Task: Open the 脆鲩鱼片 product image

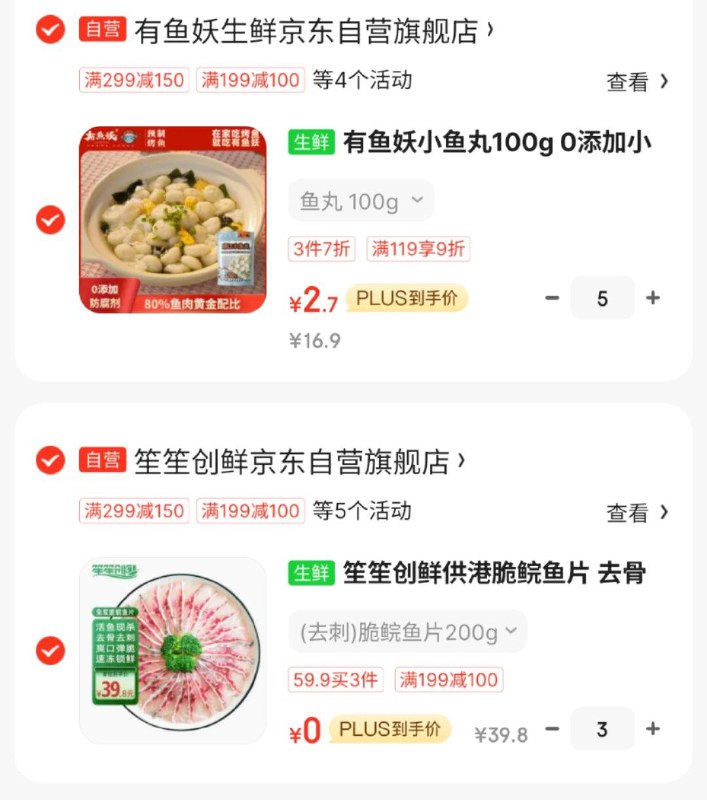Action: click(x=173, y=651)
